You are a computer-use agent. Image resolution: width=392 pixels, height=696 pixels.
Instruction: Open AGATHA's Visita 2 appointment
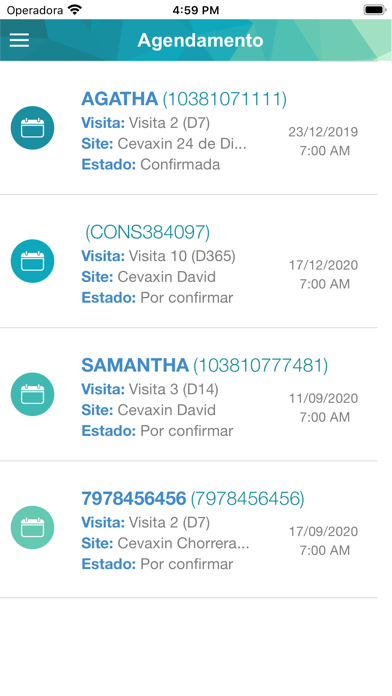click(189, 128)
